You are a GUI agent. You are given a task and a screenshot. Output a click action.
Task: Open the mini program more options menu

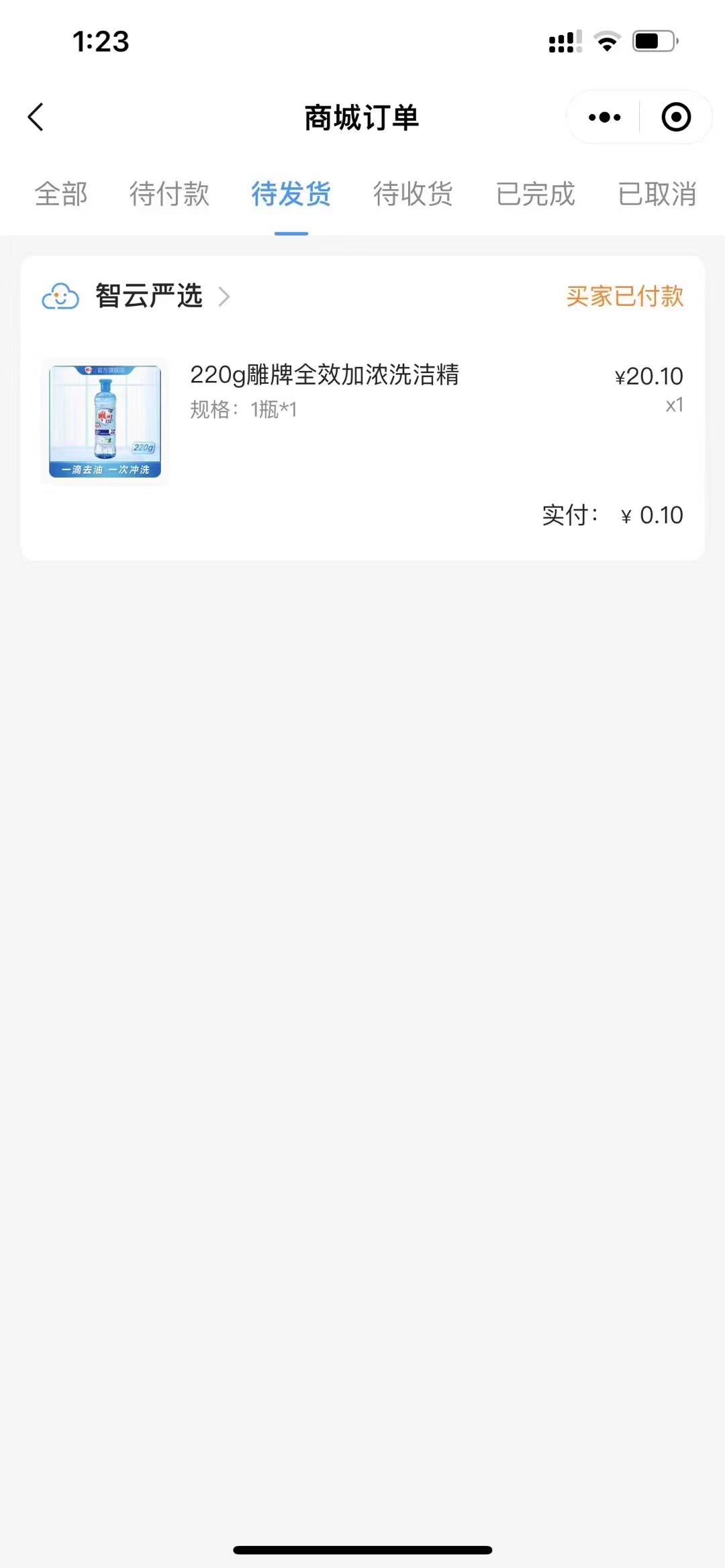pos(604,117)
